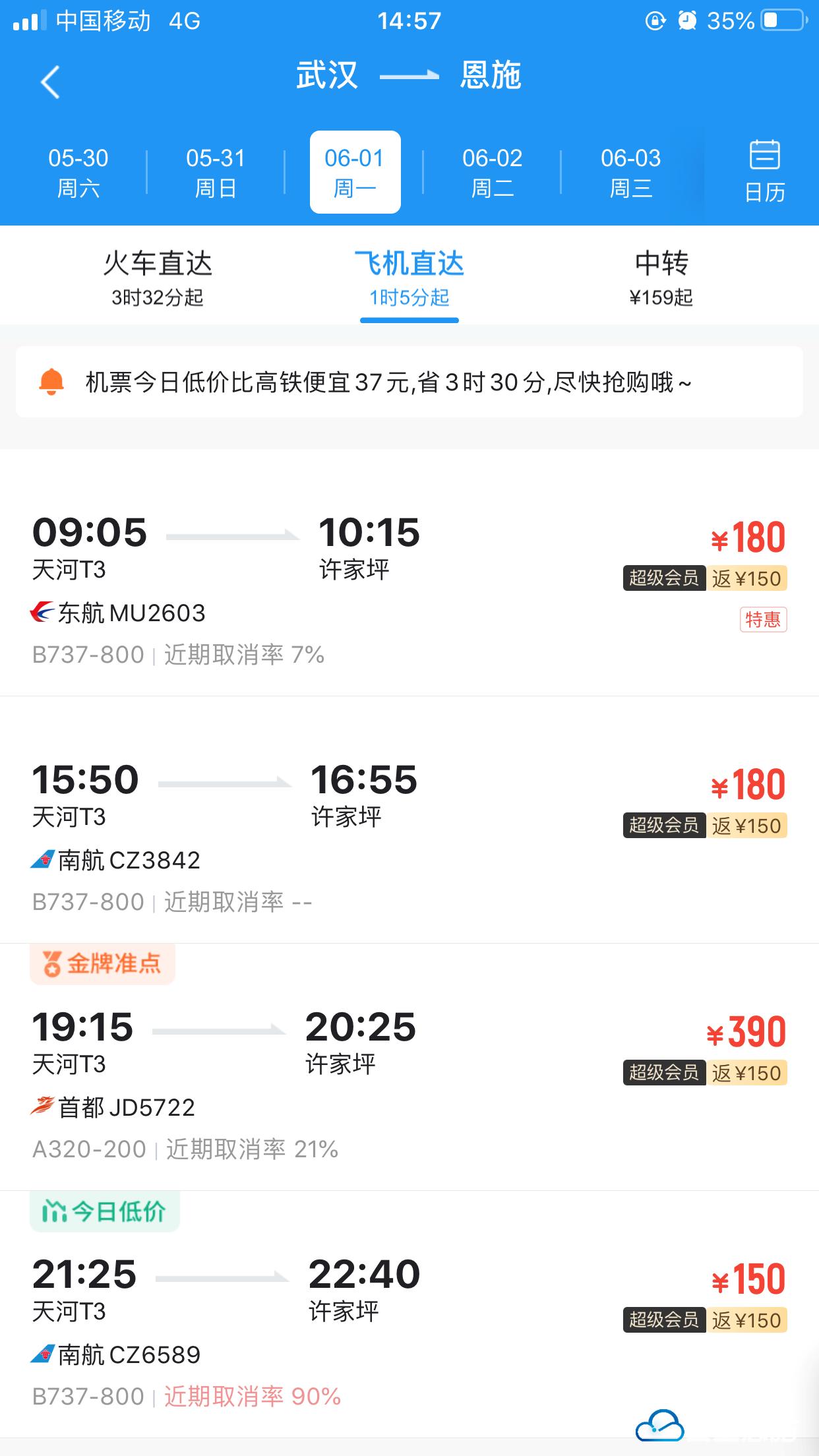Screen dimensions: 819x1456
Task: Select the date 05-30 周六
Action: (78, 172)
